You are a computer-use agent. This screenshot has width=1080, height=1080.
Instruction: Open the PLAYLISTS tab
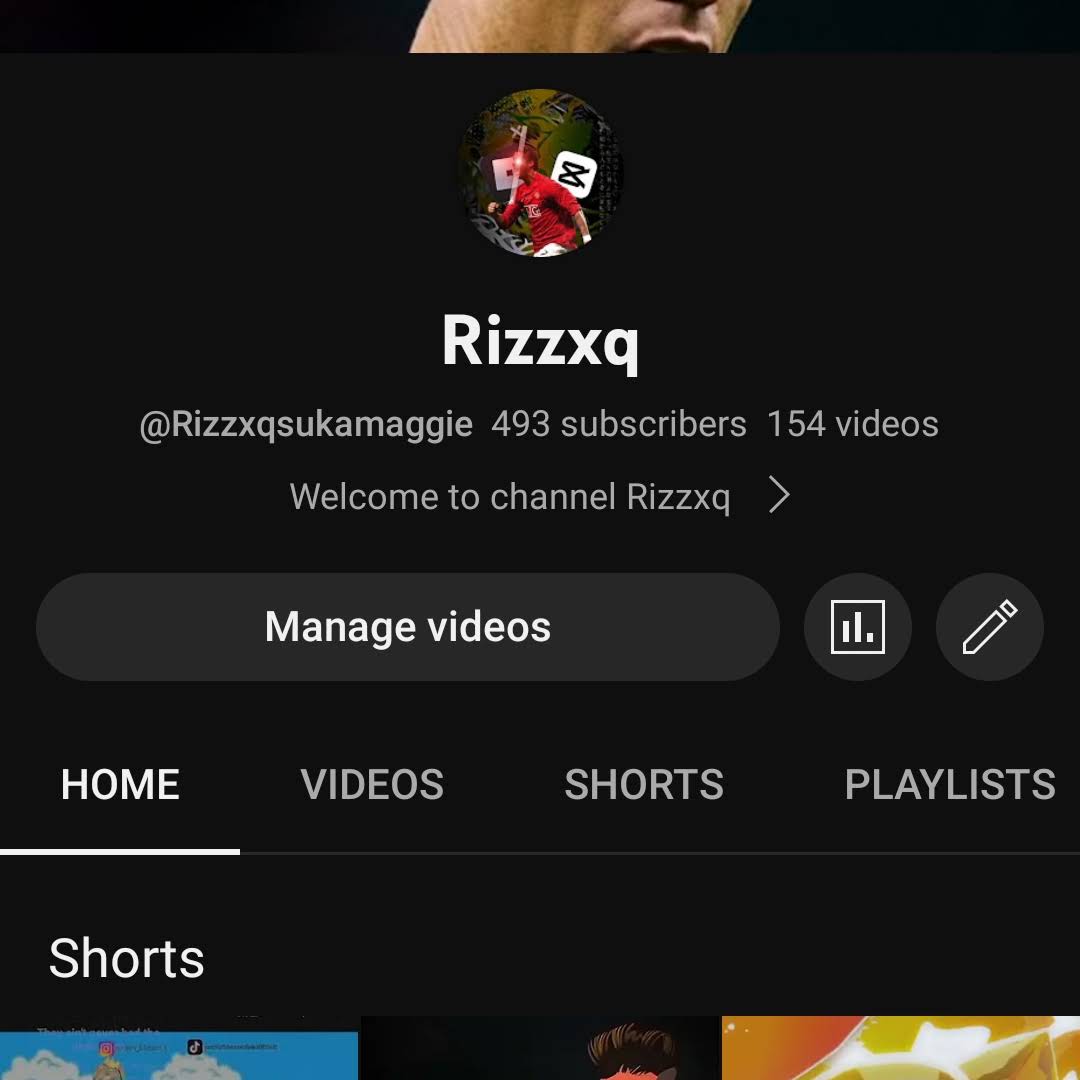click(949, 785)
